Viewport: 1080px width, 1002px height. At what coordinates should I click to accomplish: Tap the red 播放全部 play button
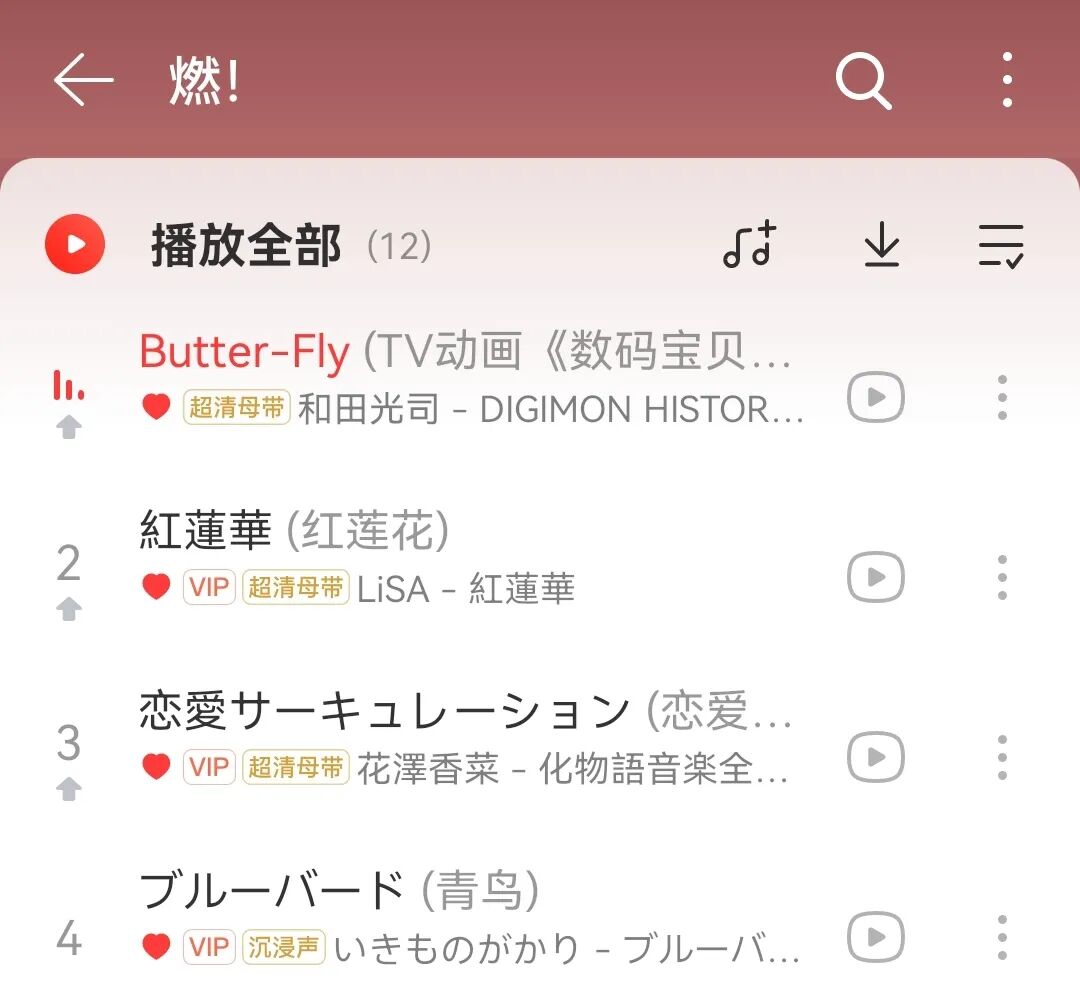pyautogui.click(x=74, y=244)
